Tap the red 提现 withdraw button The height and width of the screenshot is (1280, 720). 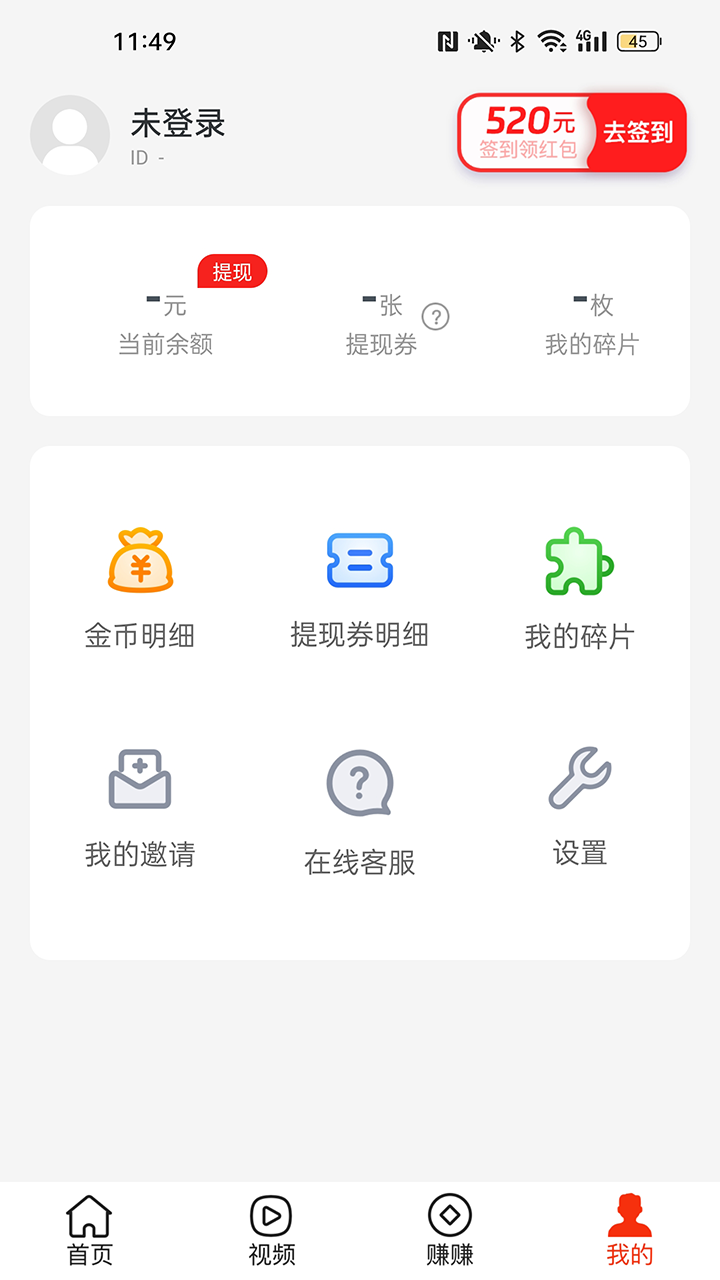point(233,271)
